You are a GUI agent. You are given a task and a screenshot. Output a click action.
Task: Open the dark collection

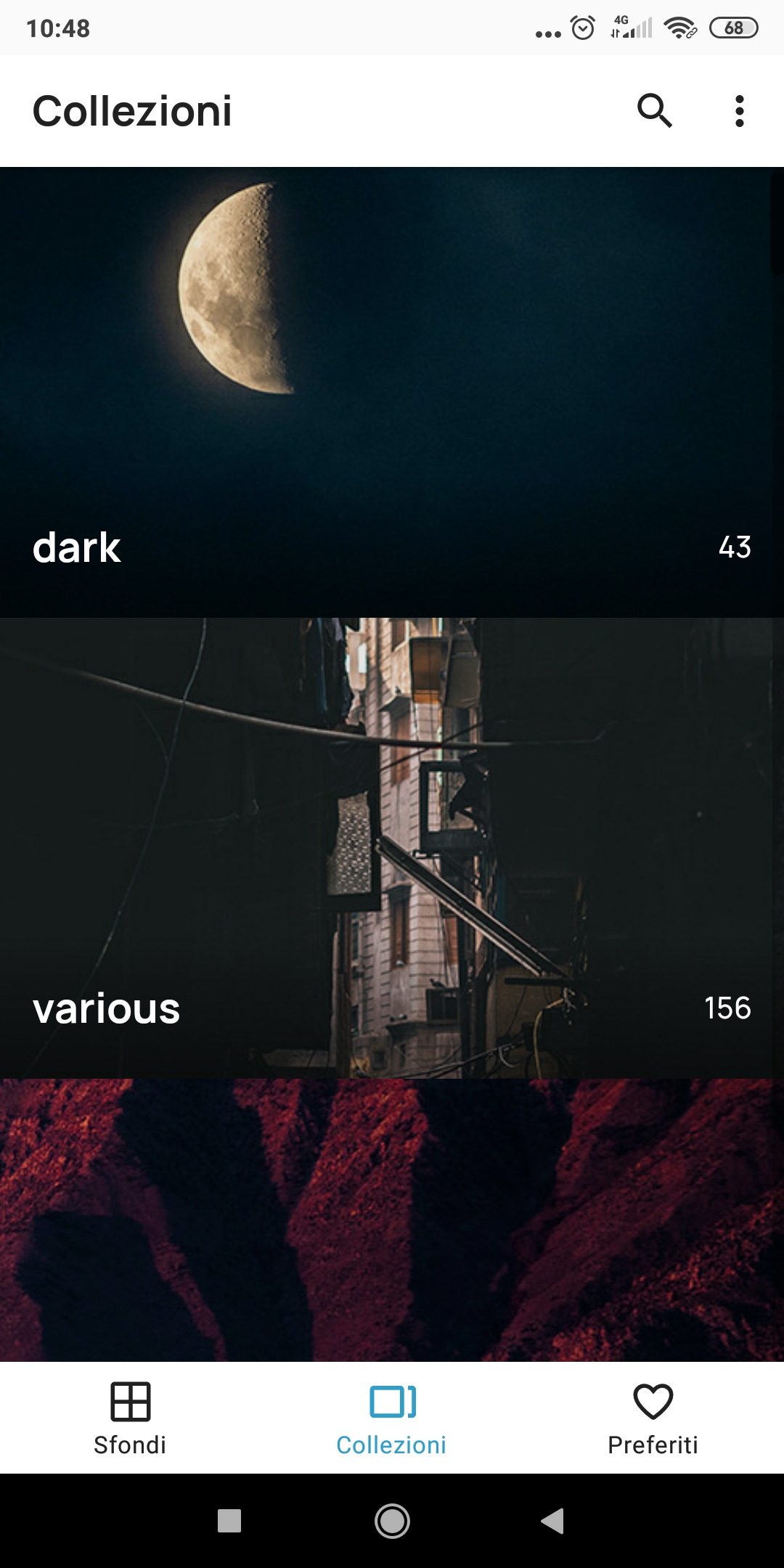(x=392, y=392)
